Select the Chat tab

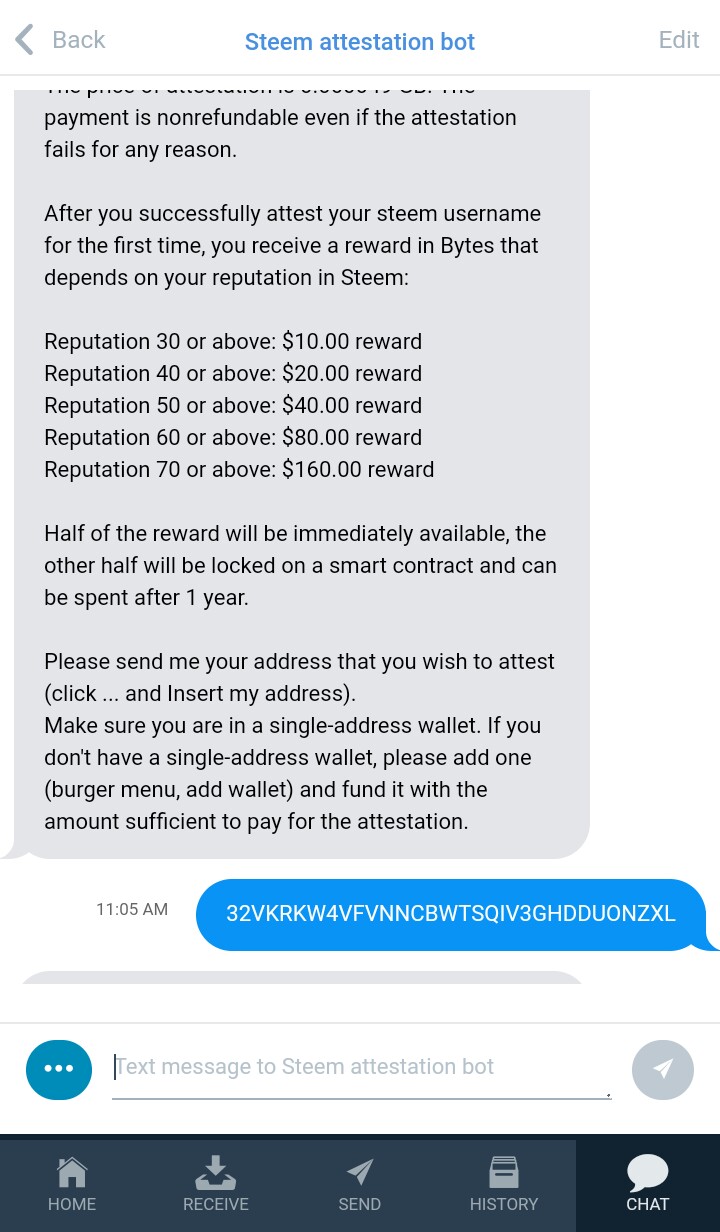648,1185
